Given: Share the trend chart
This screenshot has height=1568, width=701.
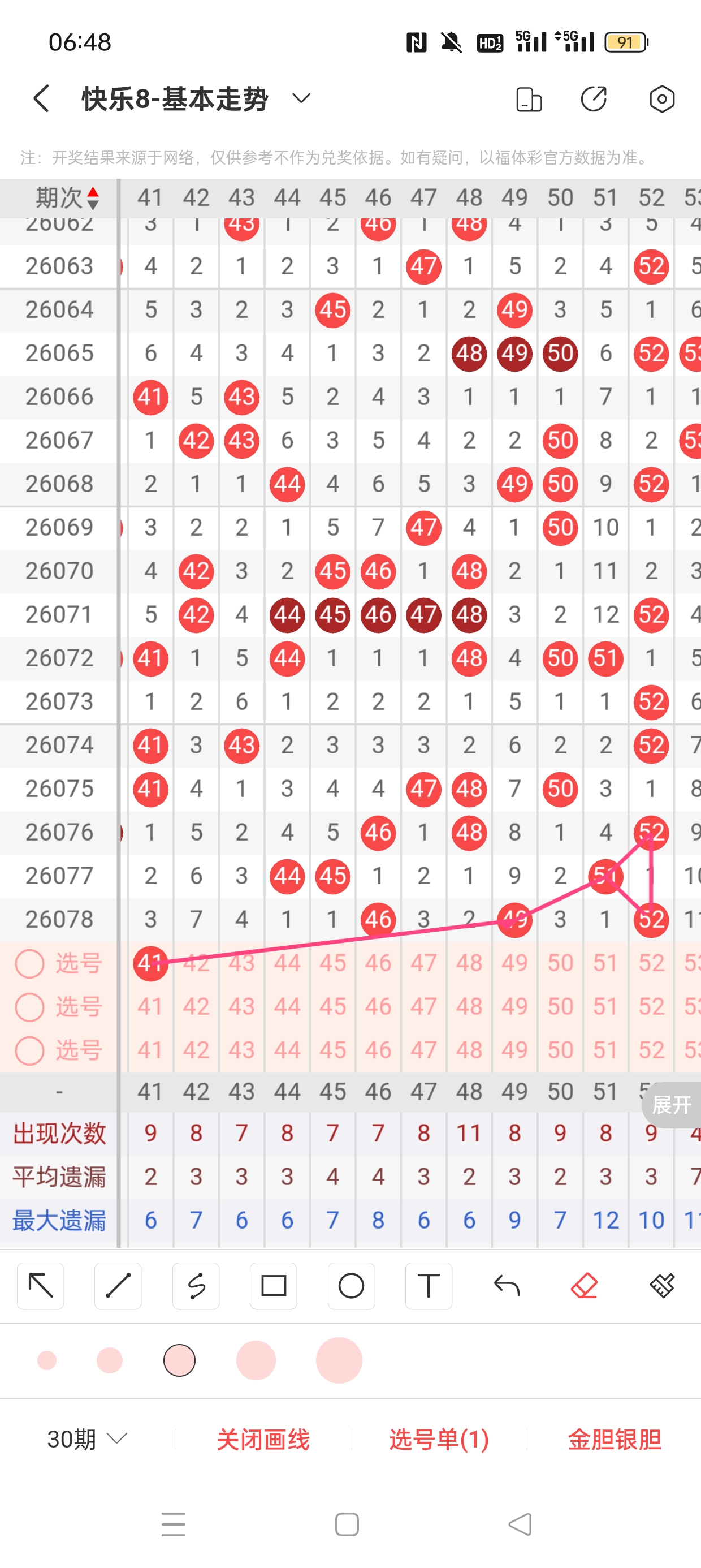Looking at the screenshot, I should point(594,99).
